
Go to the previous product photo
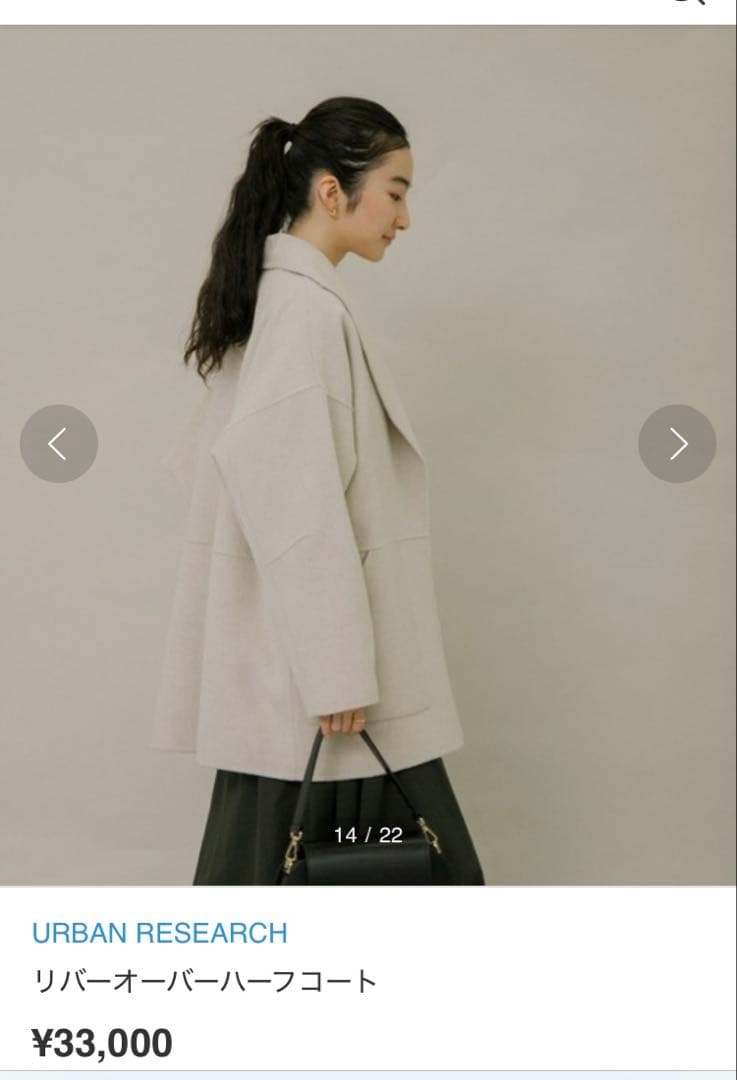[59, 443]
